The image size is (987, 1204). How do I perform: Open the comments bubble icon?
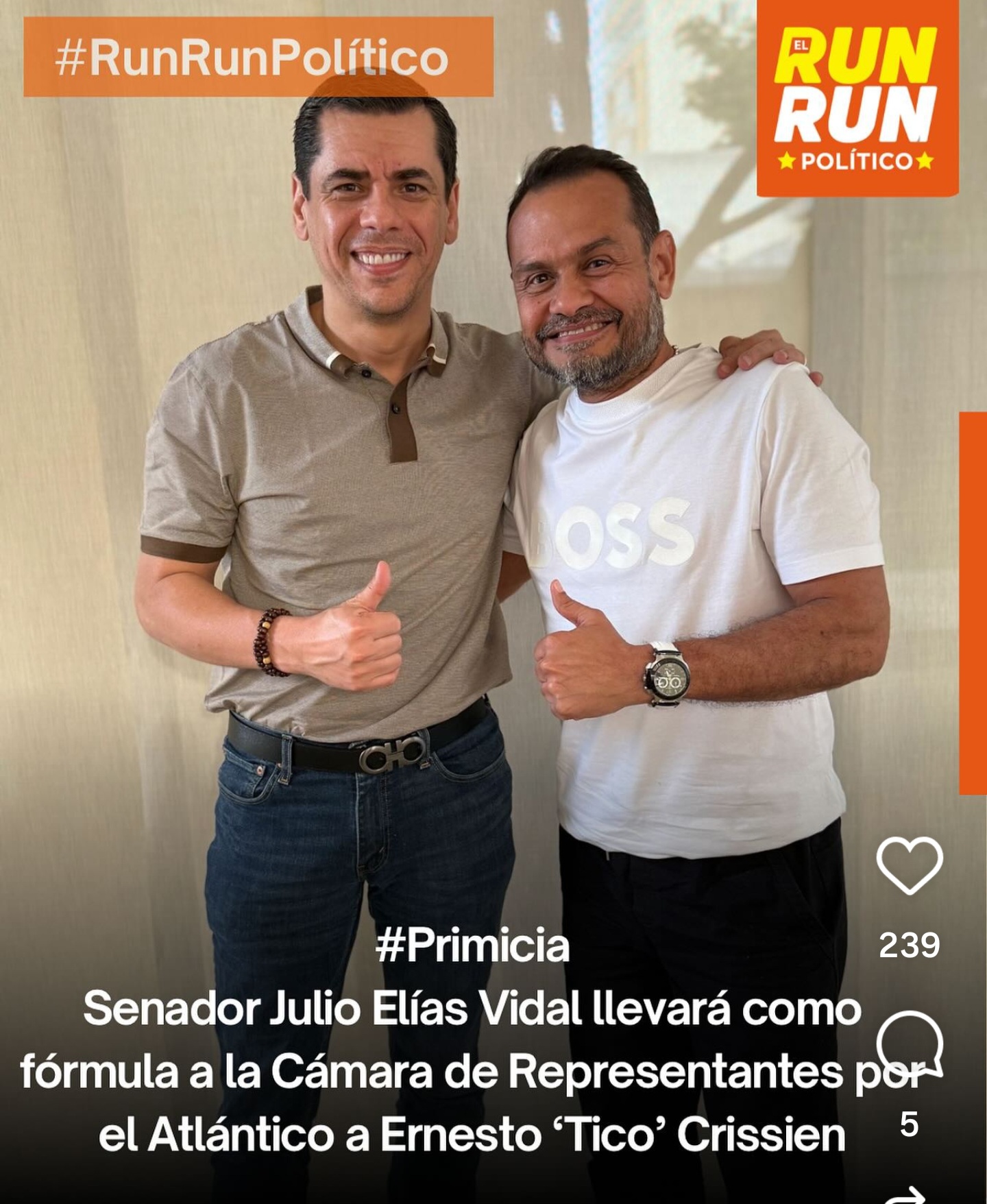click(910, 1044)
